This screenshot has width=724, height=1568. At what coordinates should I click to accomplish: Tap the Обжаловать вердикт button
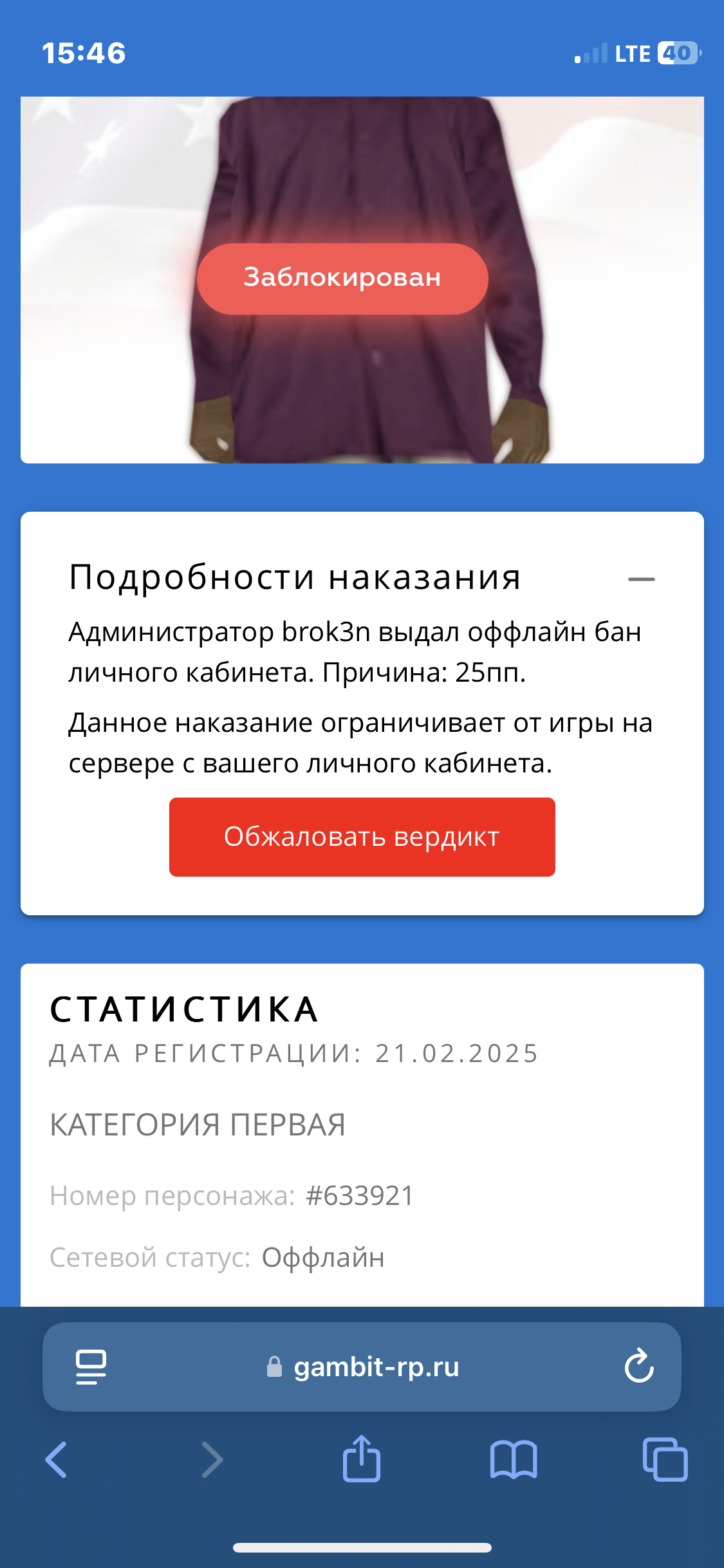pyautogui.click(x=362, y=837)
